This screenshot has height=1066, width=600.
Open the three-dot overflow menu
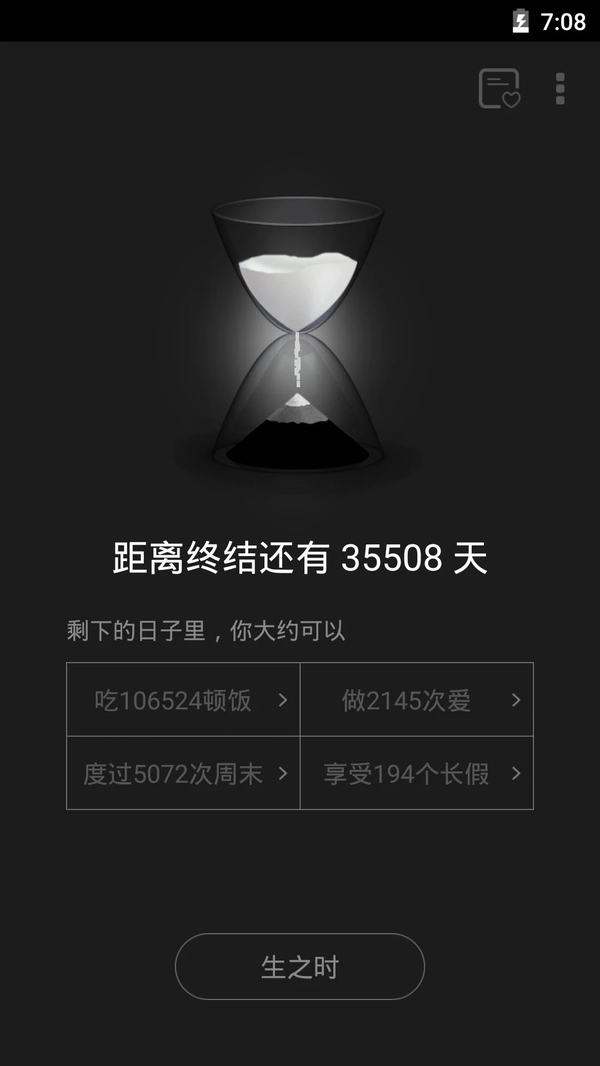pos(560,88)
